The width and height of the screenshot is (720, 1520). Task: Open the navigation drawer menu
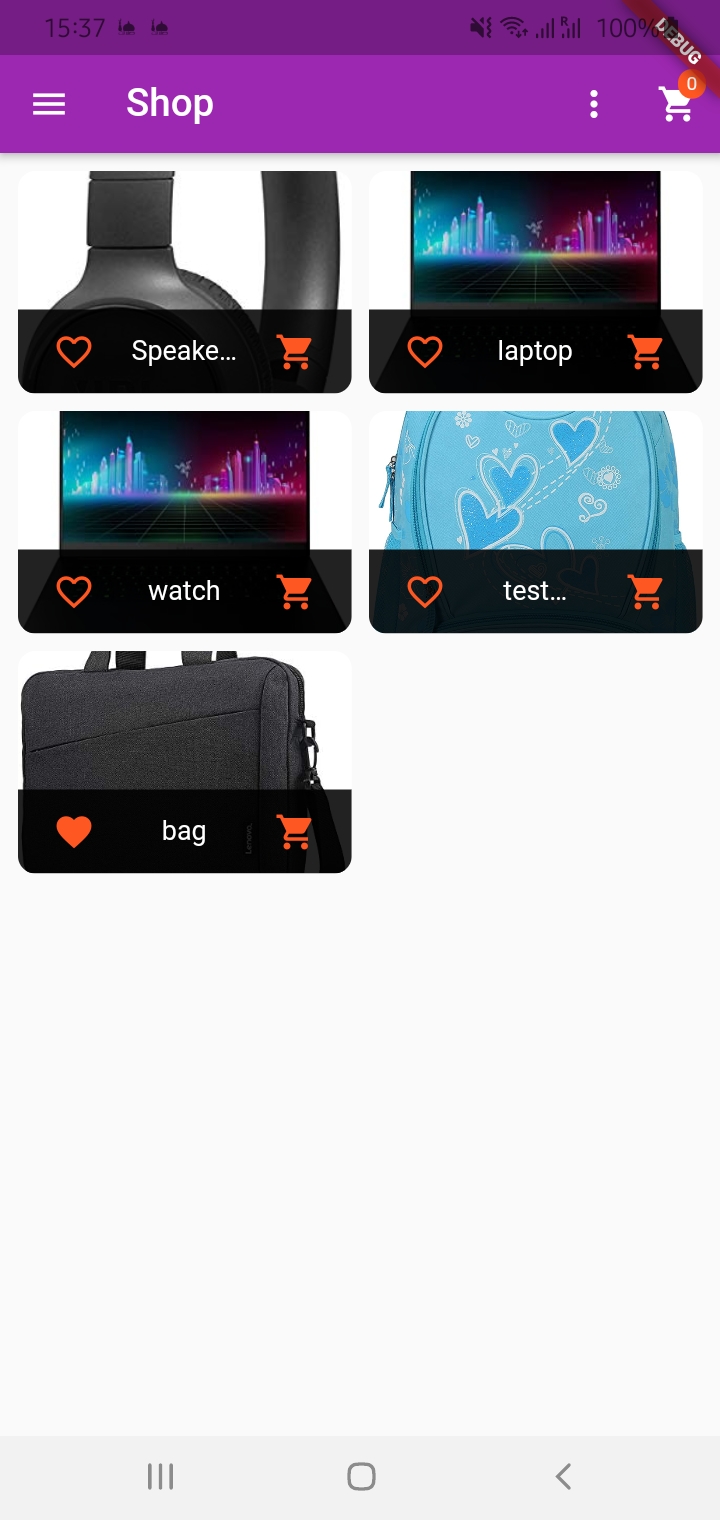(48, 103)
